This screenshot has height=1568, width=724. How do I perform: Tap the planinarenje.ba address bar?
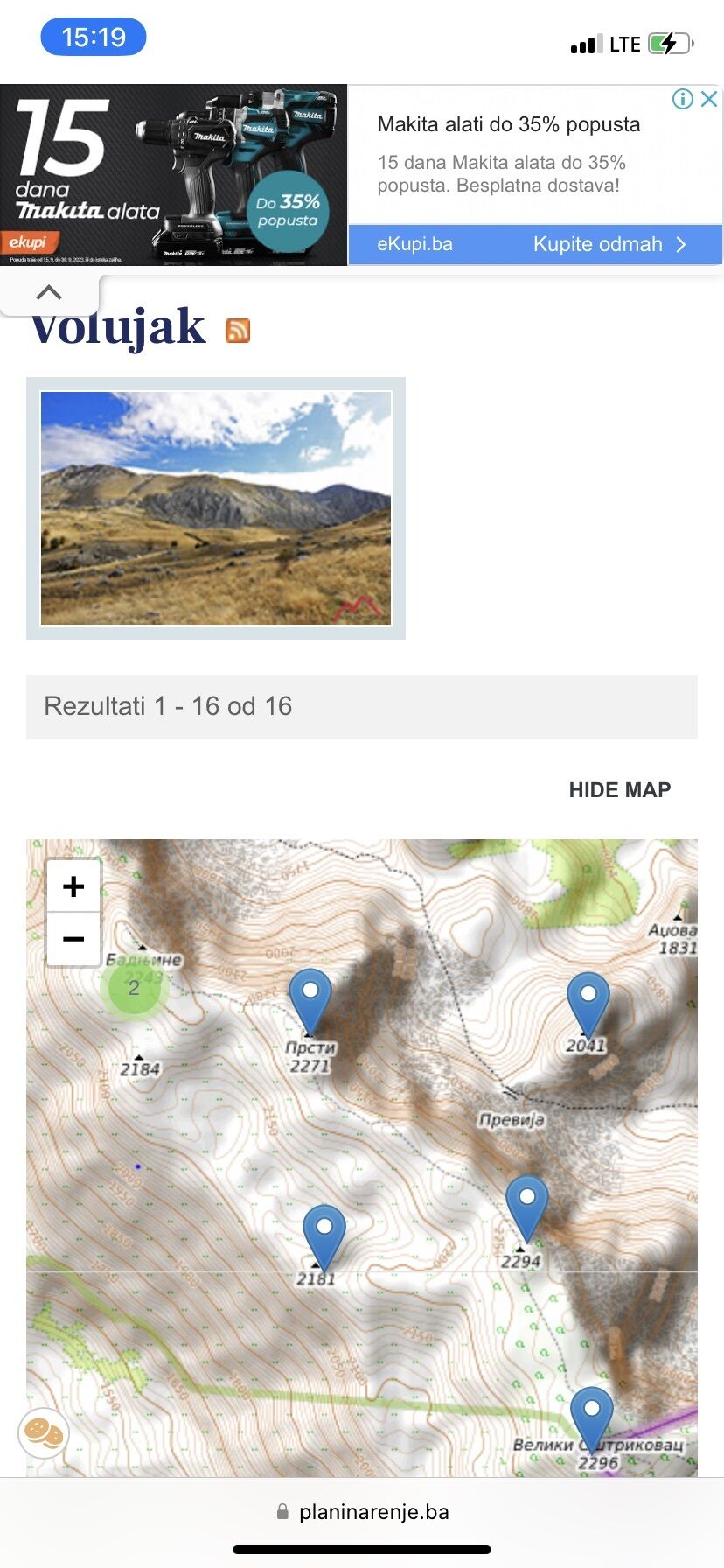point(362,1511)
